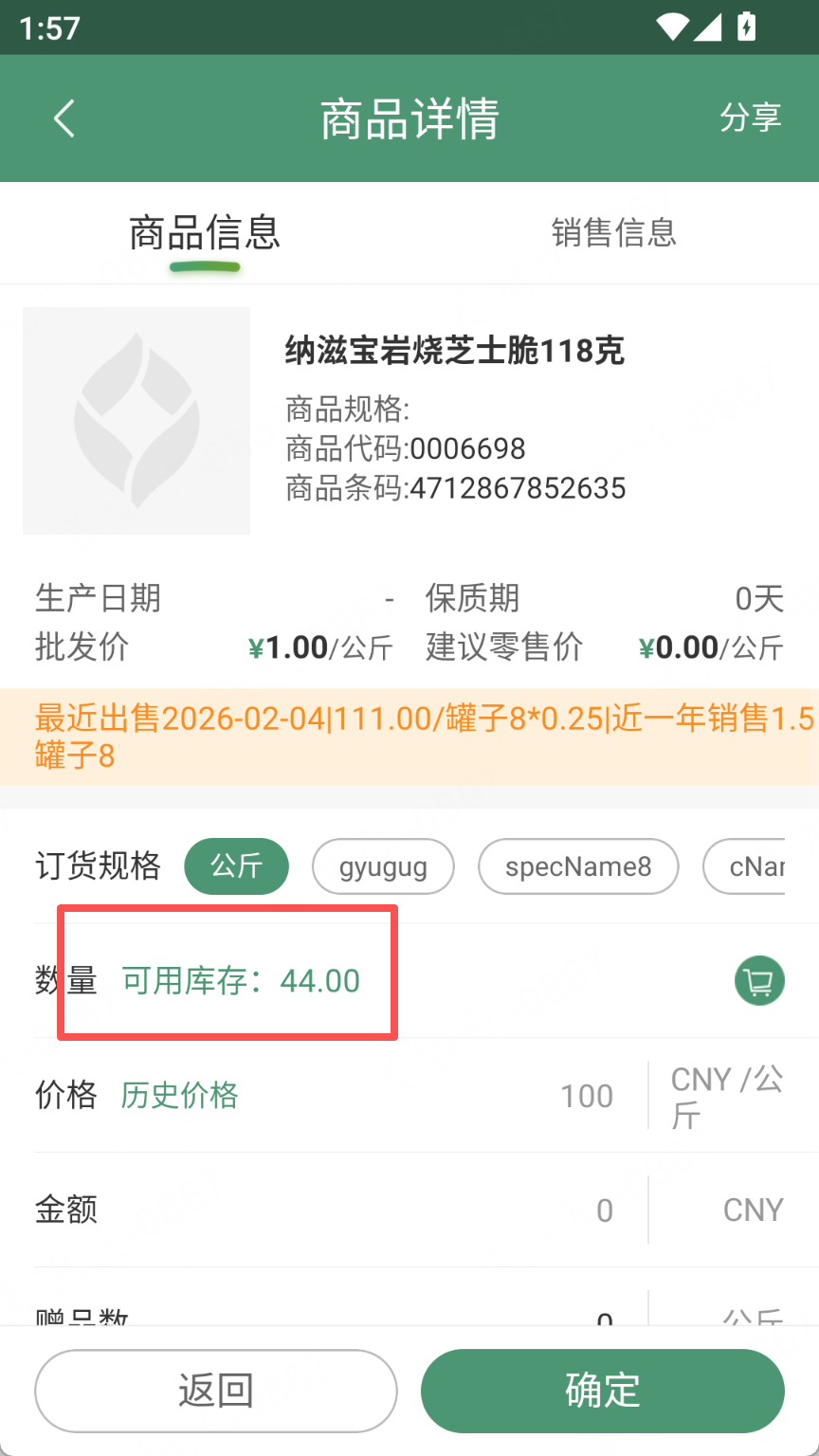This screenshot has height=1456, width=819.
Task: Tap 分享 to share this product
Action: [x=750, y=118]
